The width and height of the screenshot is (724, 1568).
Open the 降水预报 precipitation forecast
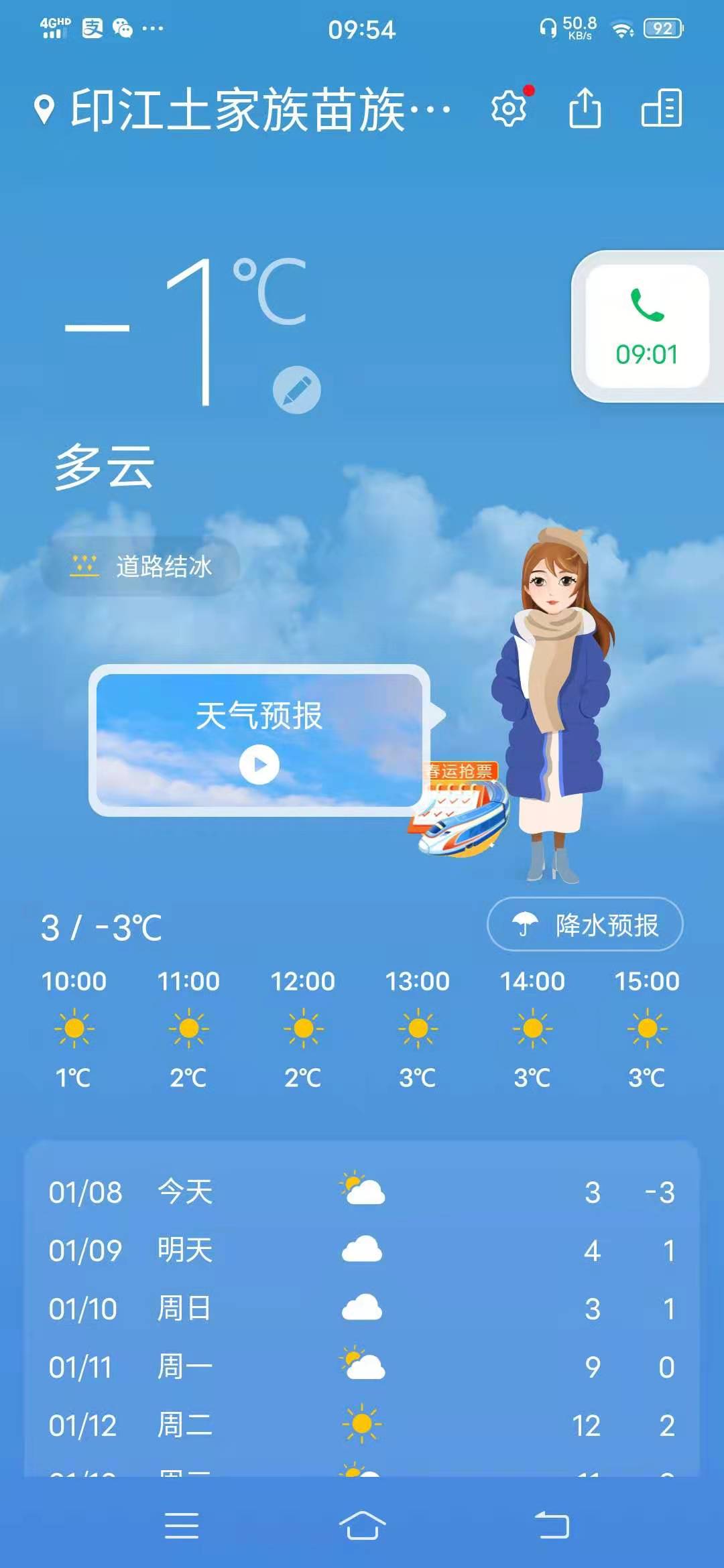pyautogui.click(x=585, y=925)
